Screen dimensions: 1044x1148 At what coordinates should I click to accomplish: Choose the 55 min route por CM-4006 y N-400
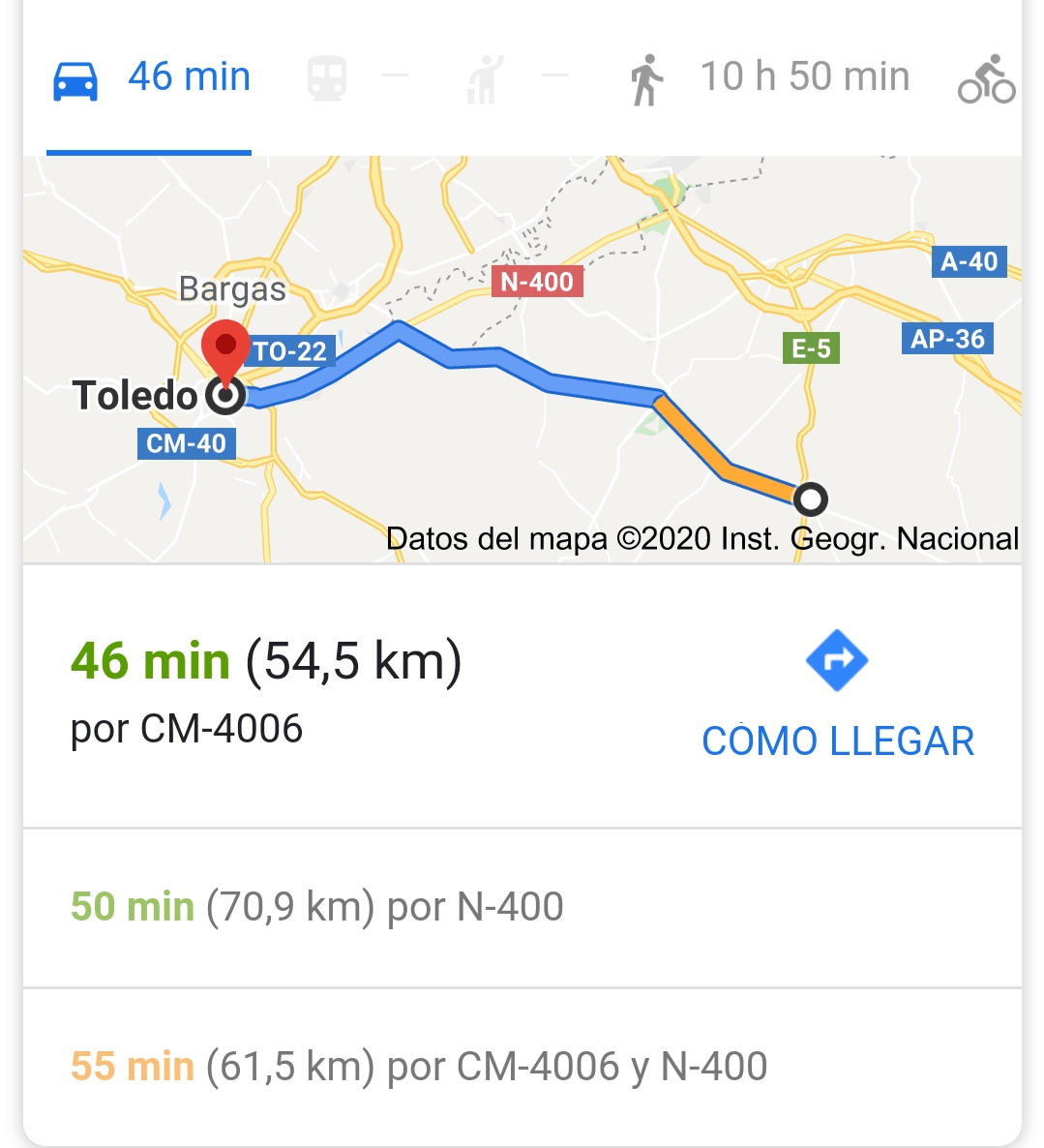click(419, 1067)
